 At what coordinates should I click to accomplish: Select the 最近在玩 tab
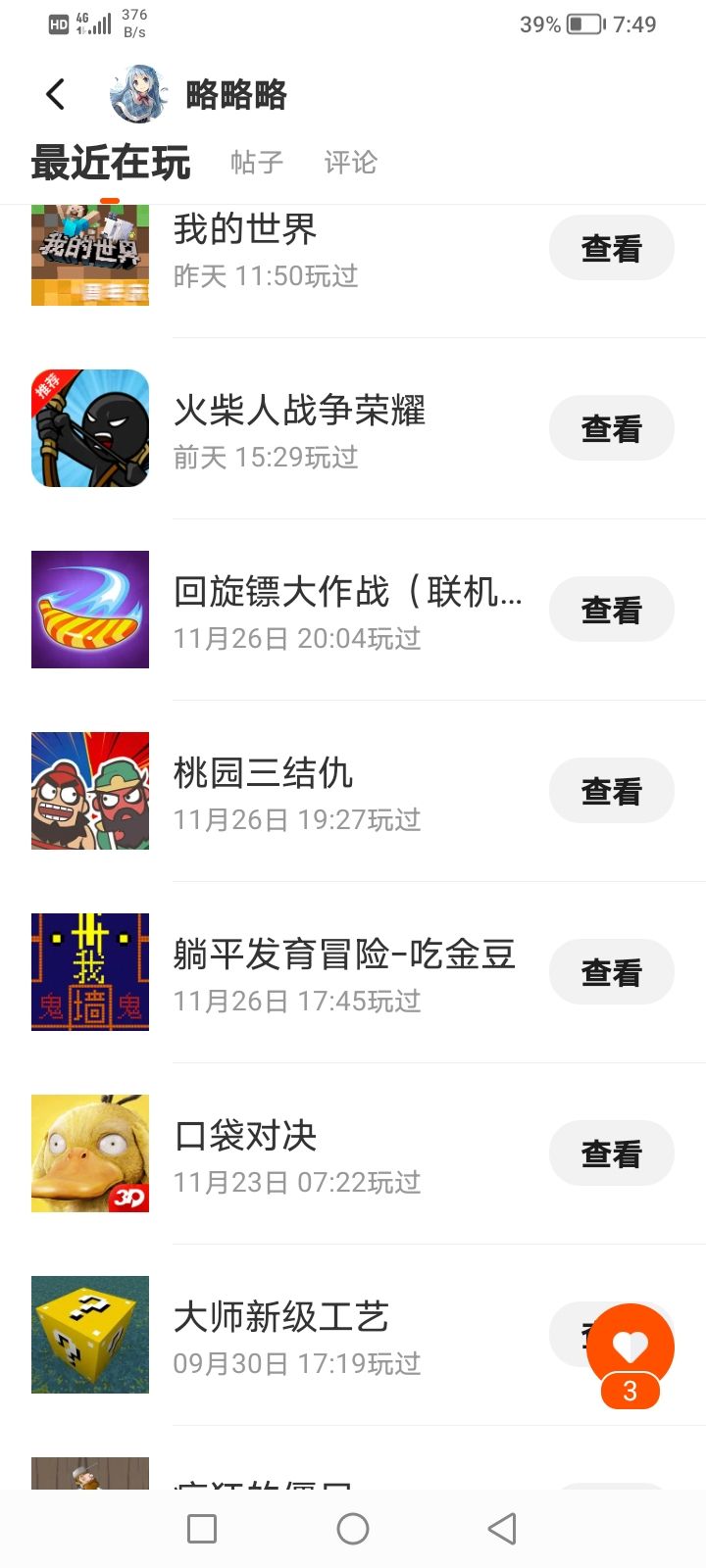click(111, 163)
